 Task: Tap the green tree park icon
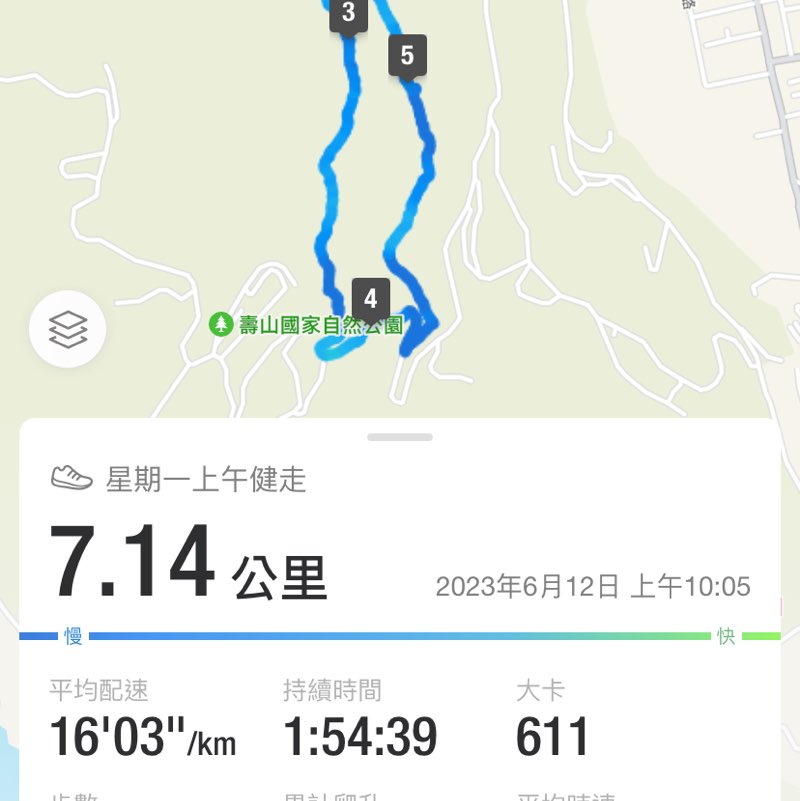(x=222, y=323)
